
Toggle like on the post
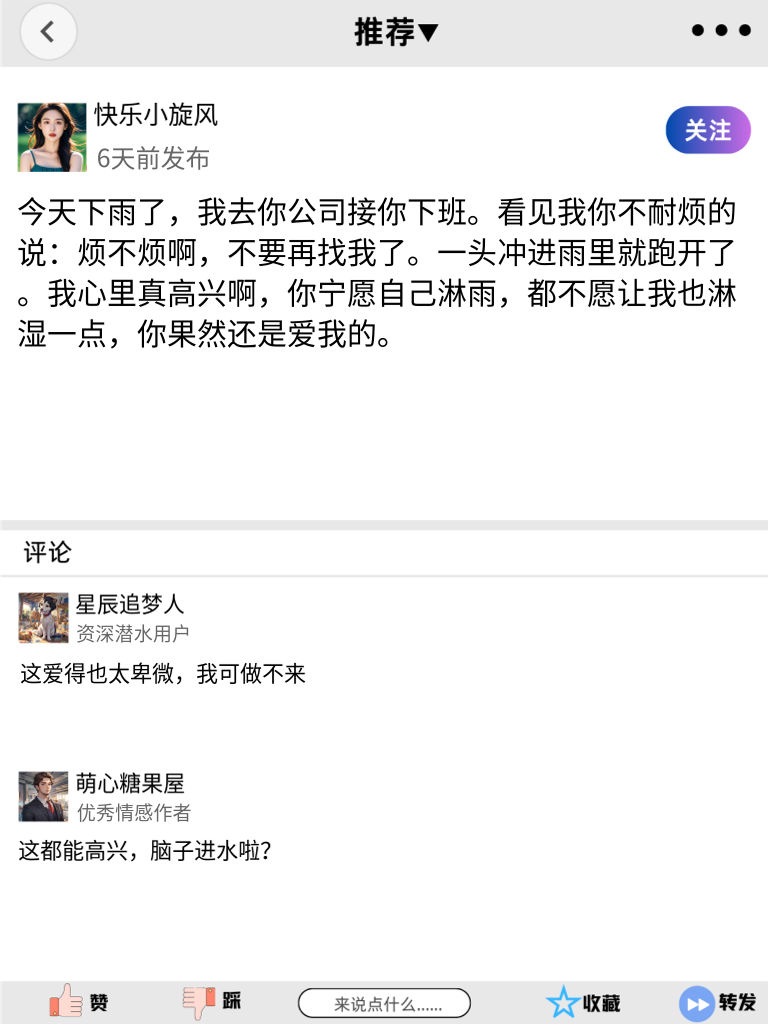pyautogui.click(x=80, y=1001)
